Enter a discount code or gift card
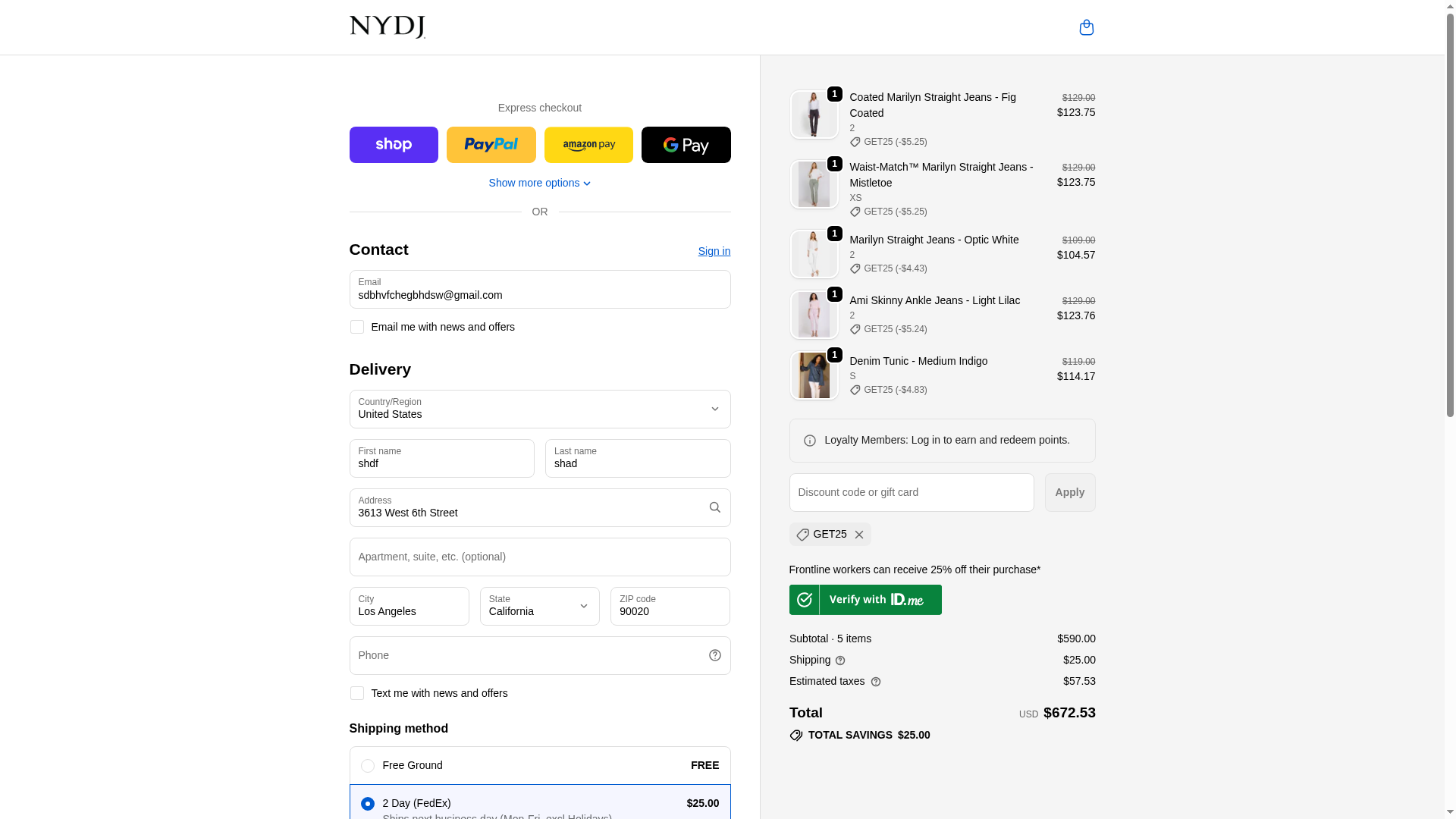Viewport: 1456px width, 819px height. tap(911, 493)
